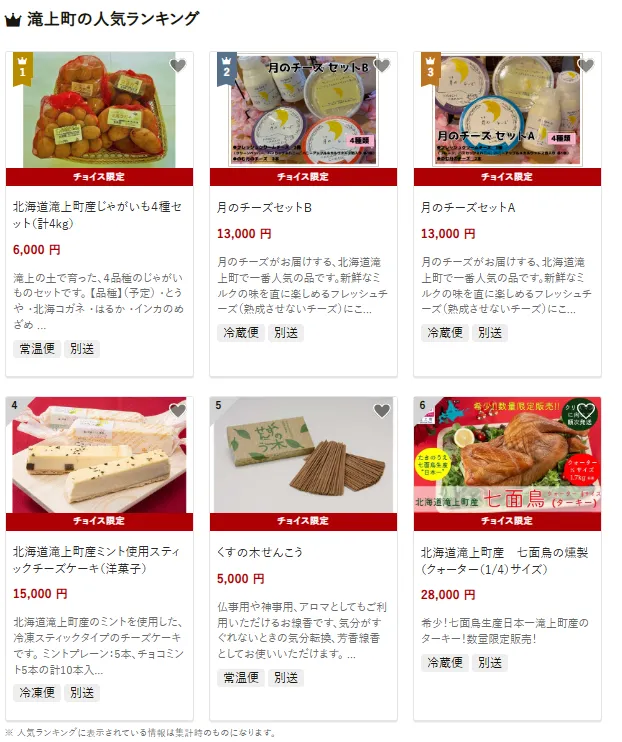622x742 pixels.
Task: View くすの木せんこう product details
Action: pyautogui.click(x=260, y=552)
